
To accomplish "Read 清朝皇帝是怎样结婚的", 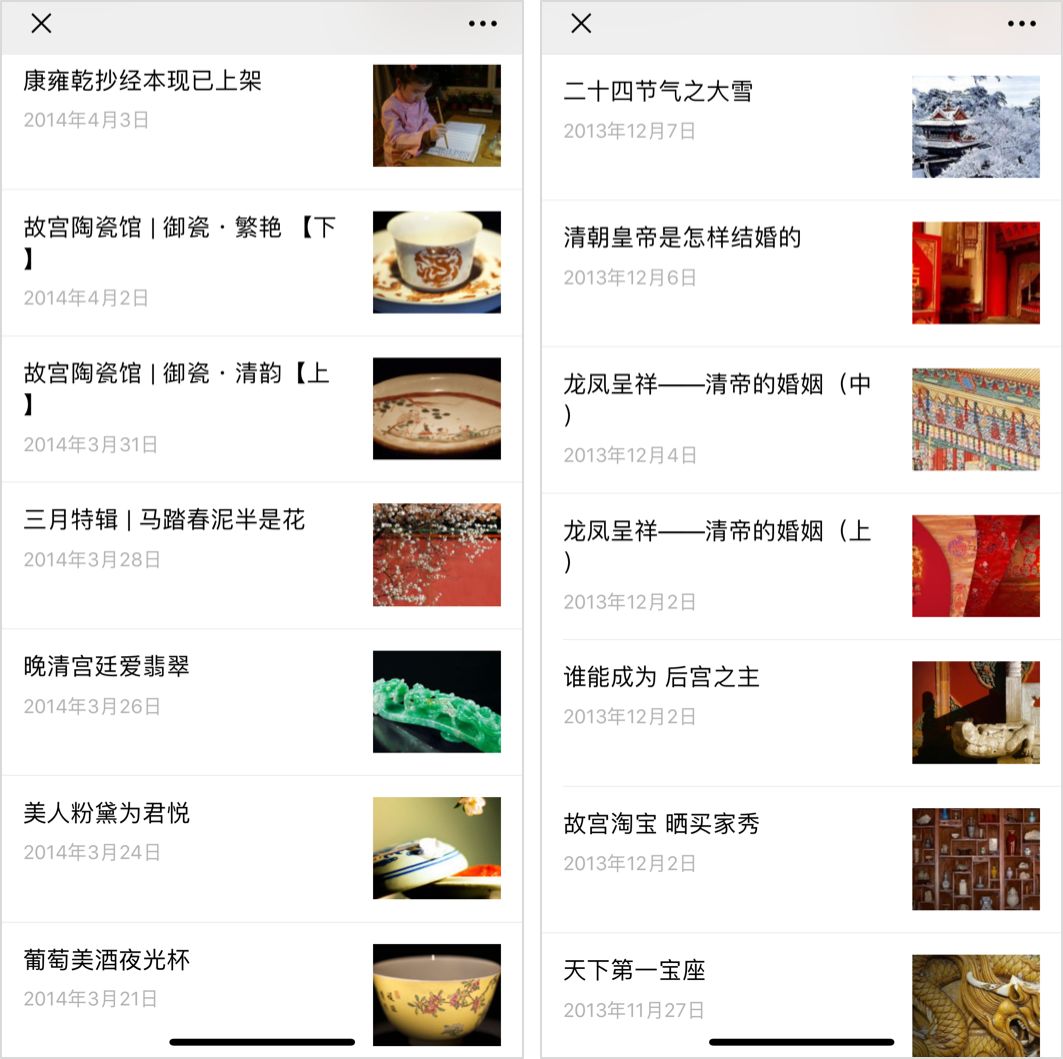I will 682,238.
